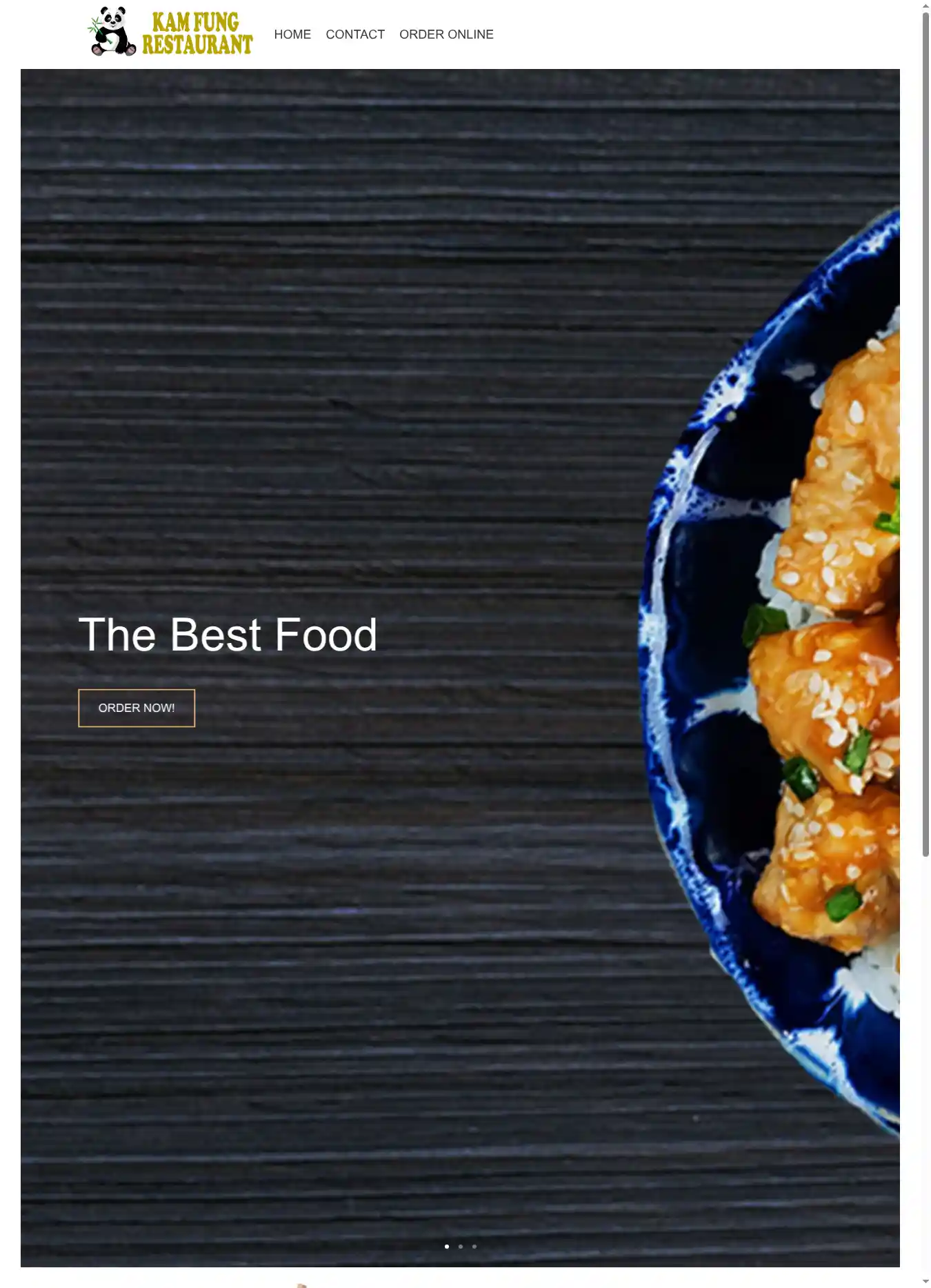
Task: Tap the Order Now! button
Action: coord(137,708)
